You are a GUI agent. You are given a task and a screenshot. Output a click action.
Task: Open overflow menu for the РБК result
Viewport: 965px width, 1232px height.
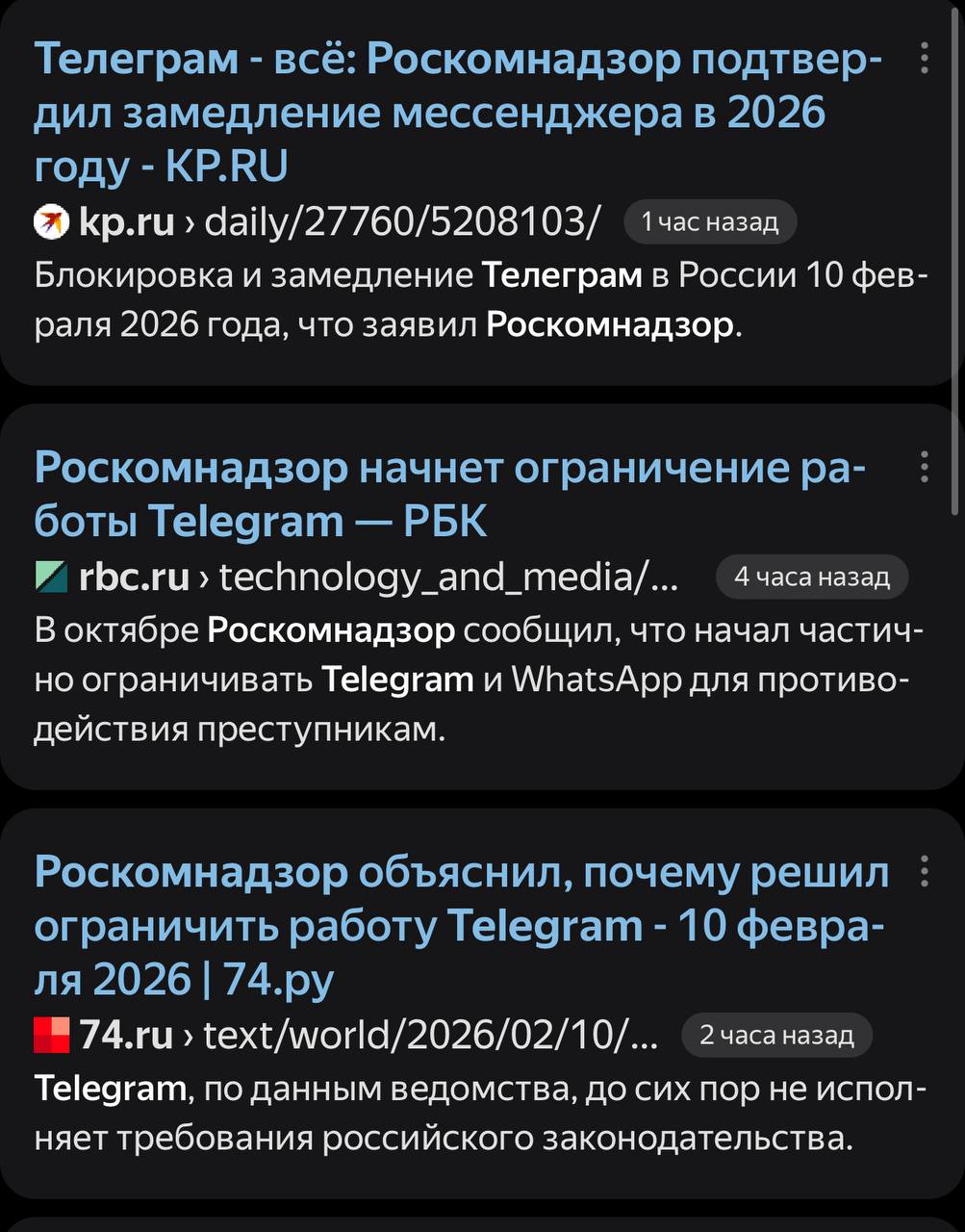point(924,467)
